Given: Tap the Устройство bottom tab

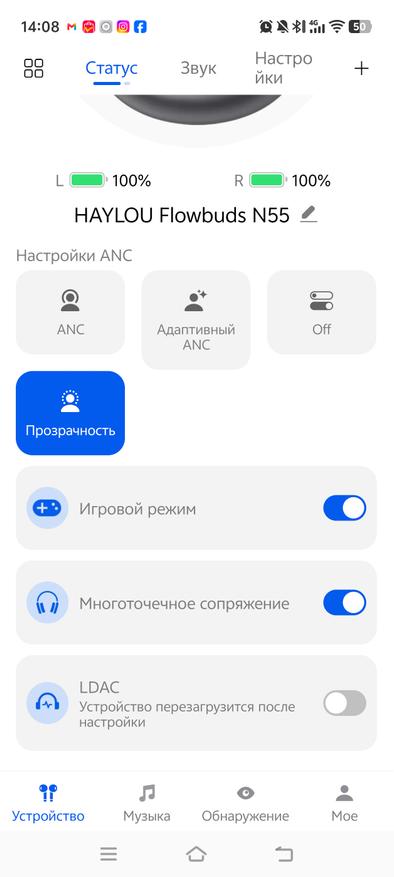Looking at the screenshot, I should pos(48,803).
